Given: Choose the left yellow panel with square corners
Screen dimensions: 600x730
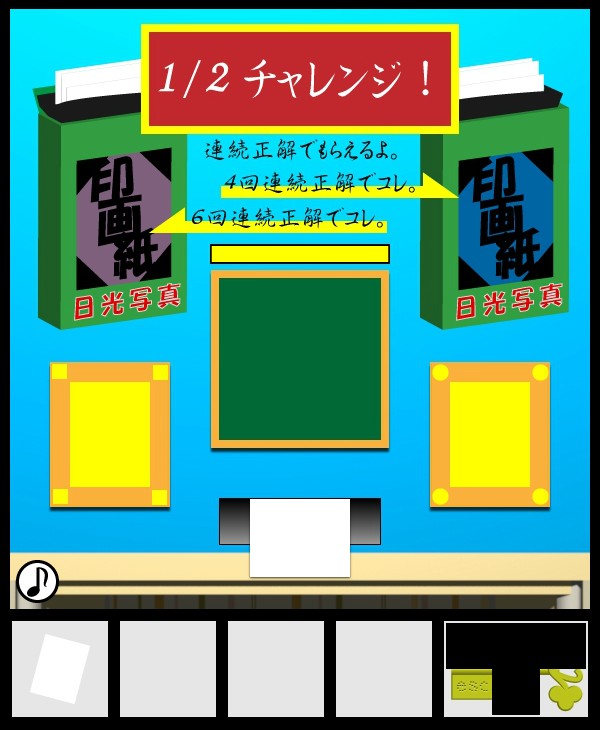Looking at the screenshot, I should tap(110, 434).
